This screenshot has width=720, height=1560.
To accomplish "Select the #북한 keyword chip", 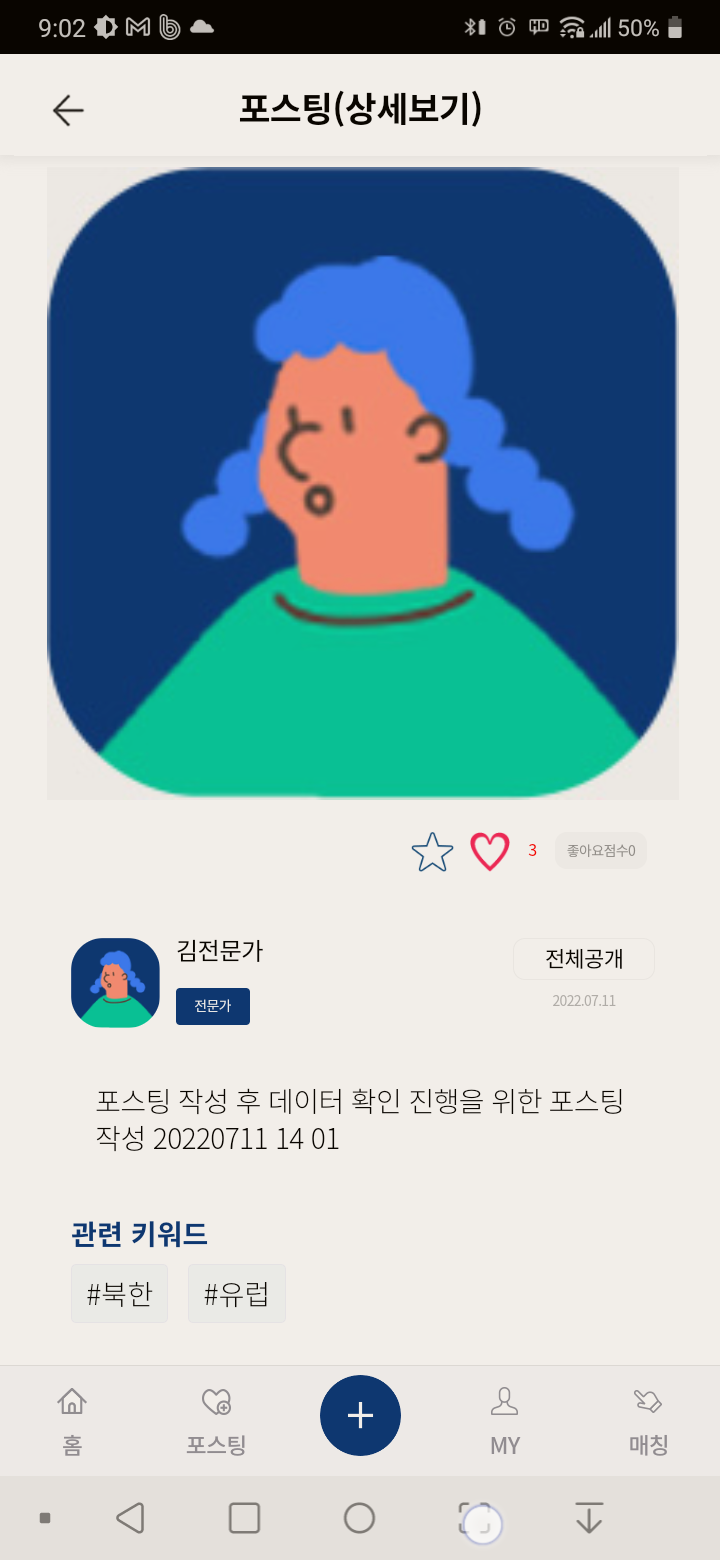I will pos(119,1294).
